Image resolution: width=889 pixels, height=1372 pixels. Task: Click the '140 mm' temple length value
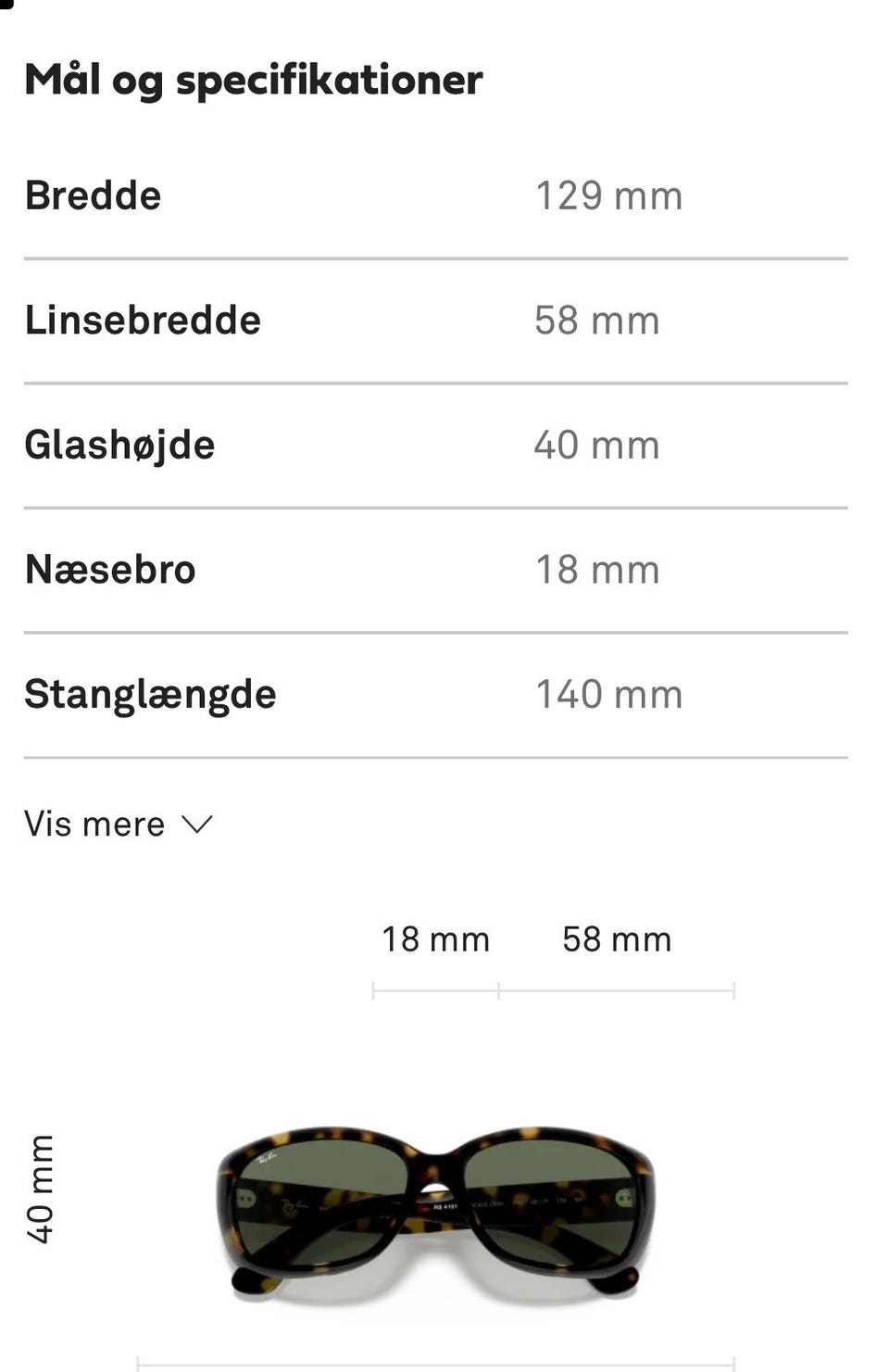coord(610,693)
